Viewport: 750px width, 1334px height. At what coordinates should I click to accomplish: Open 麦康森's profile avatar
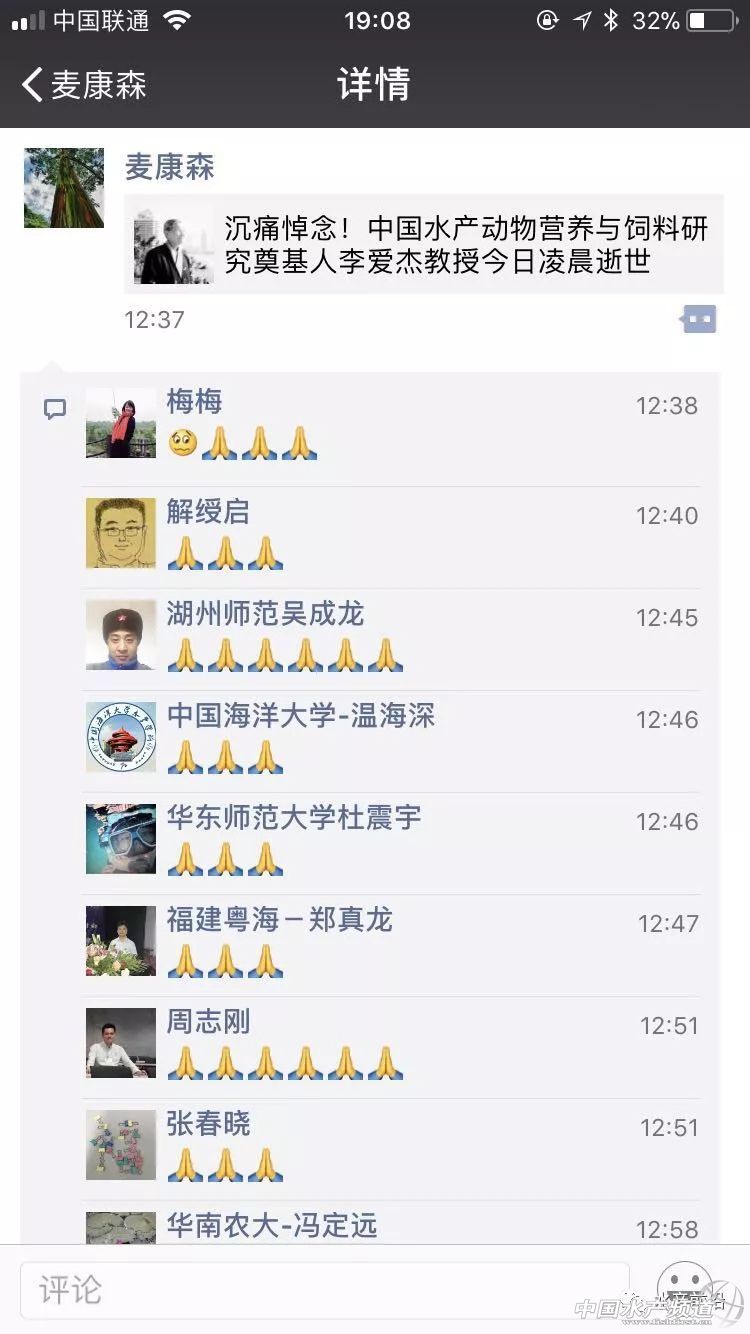[x=64, y=188]
